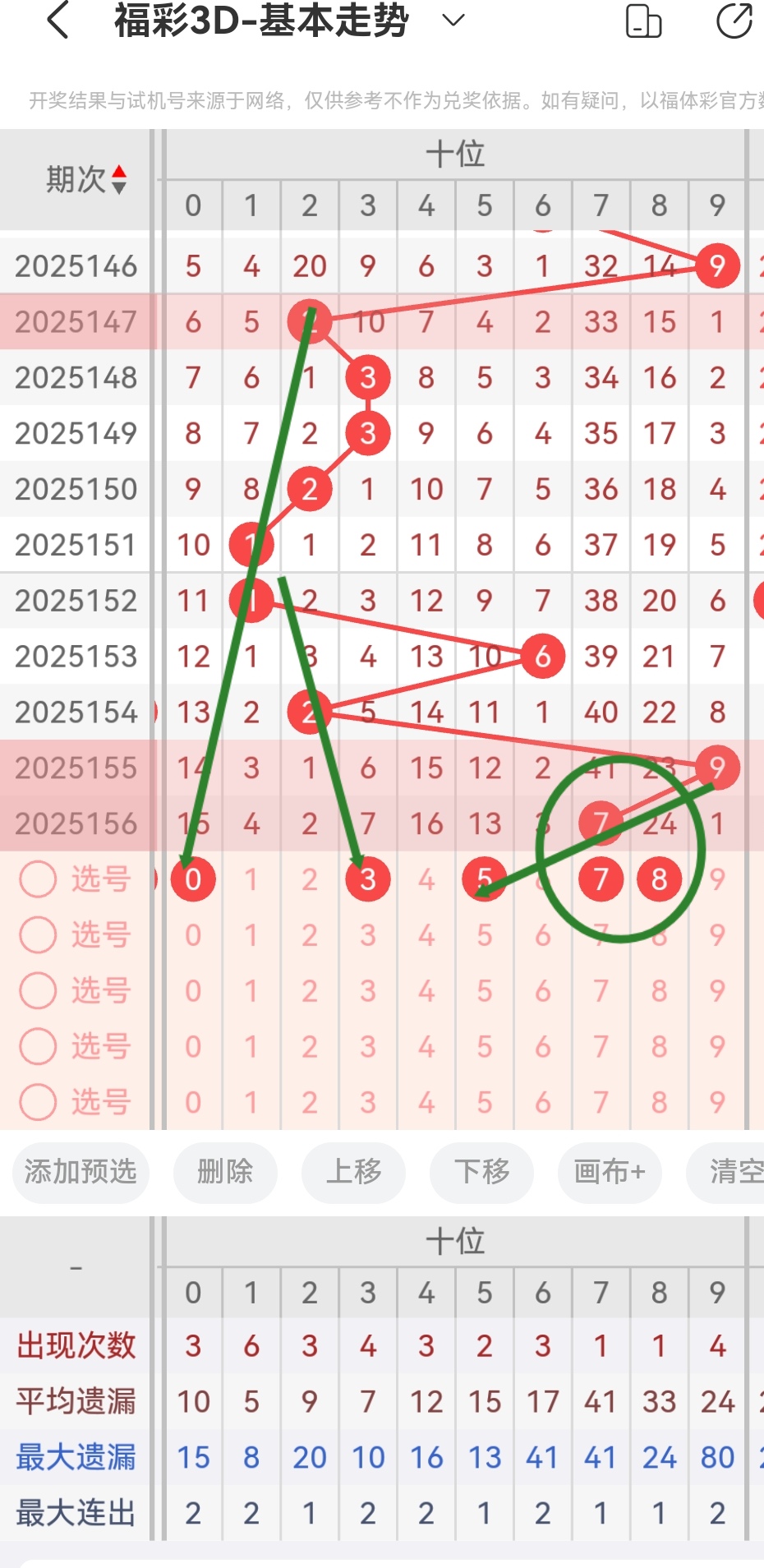Select digit 7 in the second 选号 row
The height and width of the screenshot is (1568, 764).
coord(601,934)
